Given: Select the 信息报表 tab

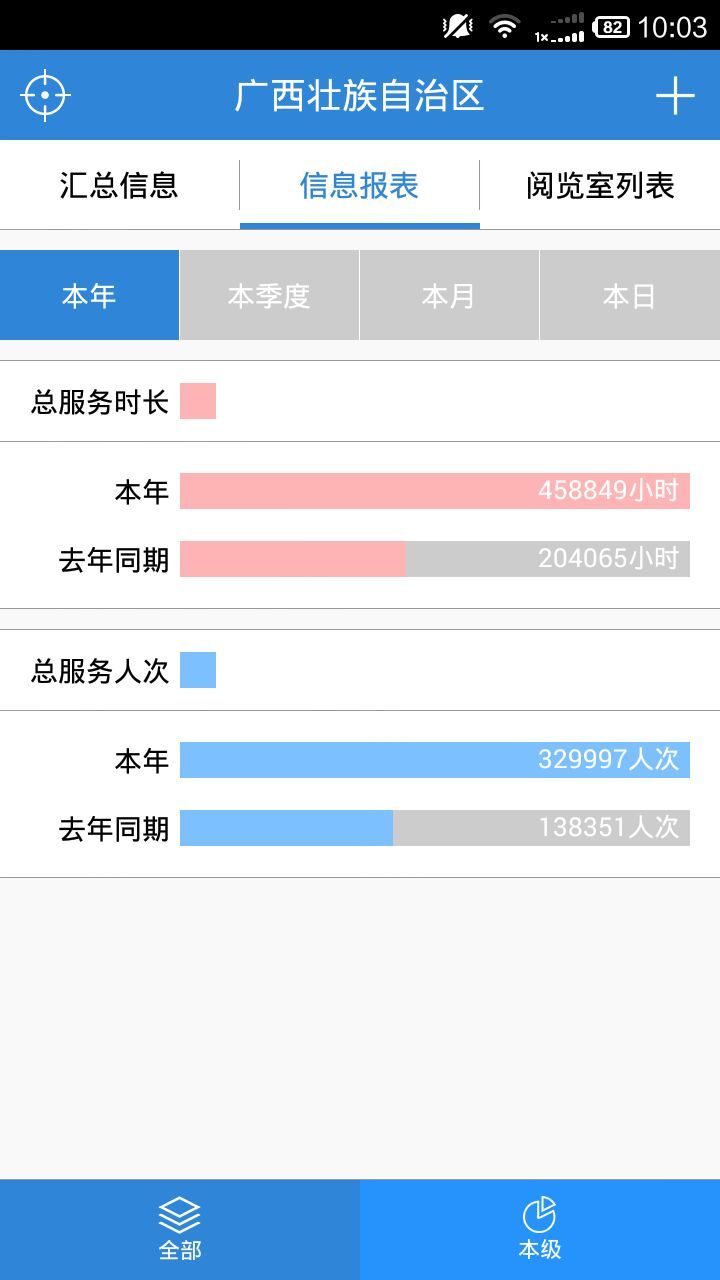Looking at the screenshot, I should coord(359,186).
